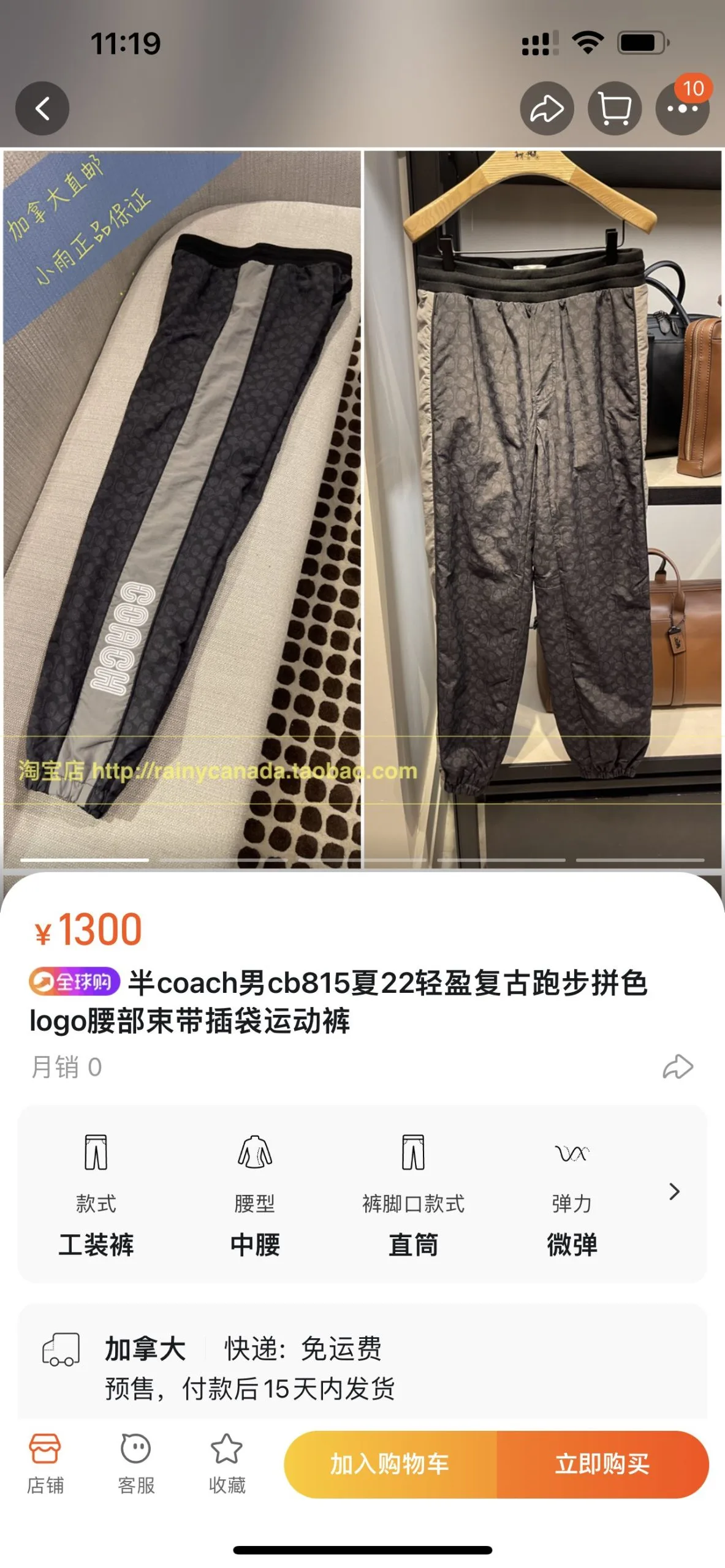Viewport: 725px width, 1568px height.
Task: Open the 加拿大 shipping details row
Action: tap(362, 1367)
